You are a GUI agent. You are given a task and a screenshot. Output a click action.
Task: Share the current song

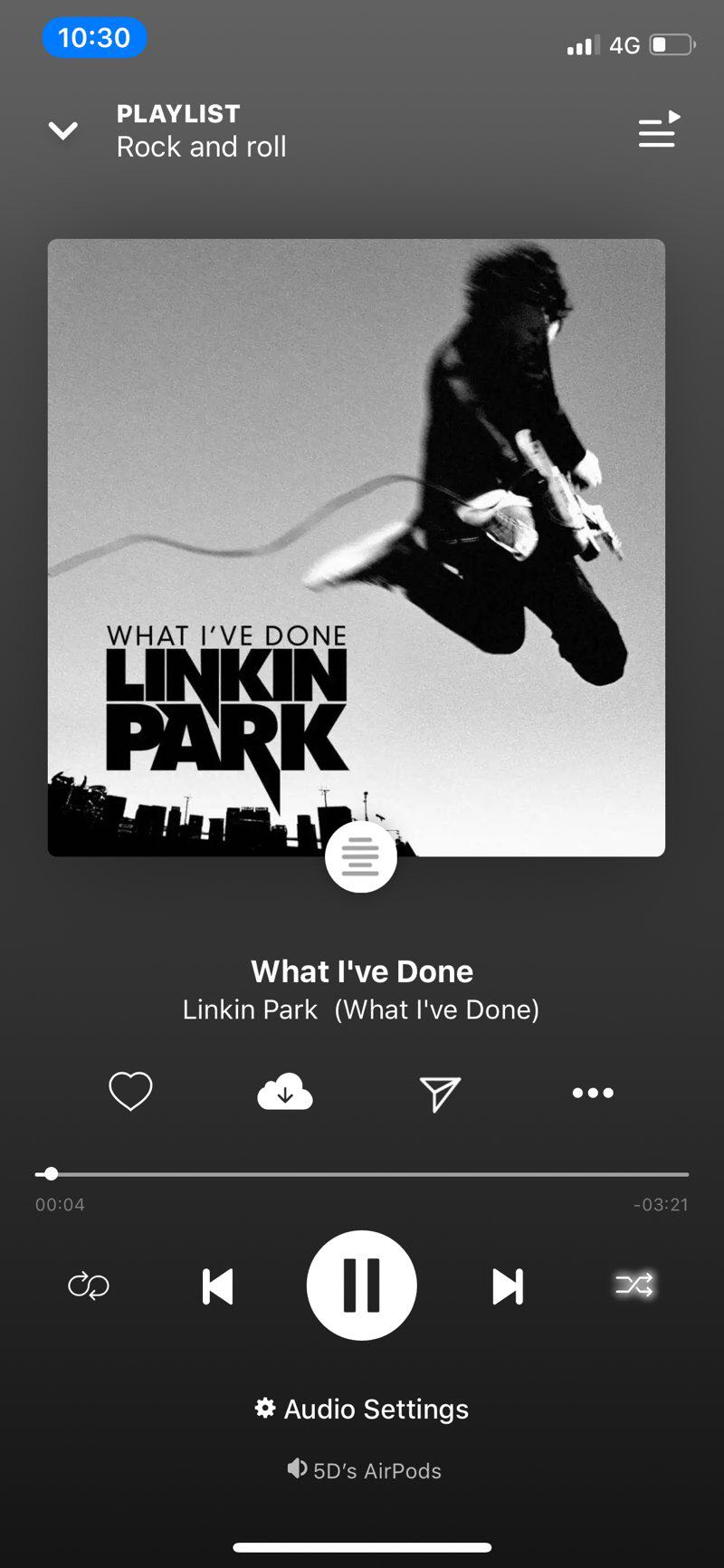pyautogui.click(x=440, y=1093)
